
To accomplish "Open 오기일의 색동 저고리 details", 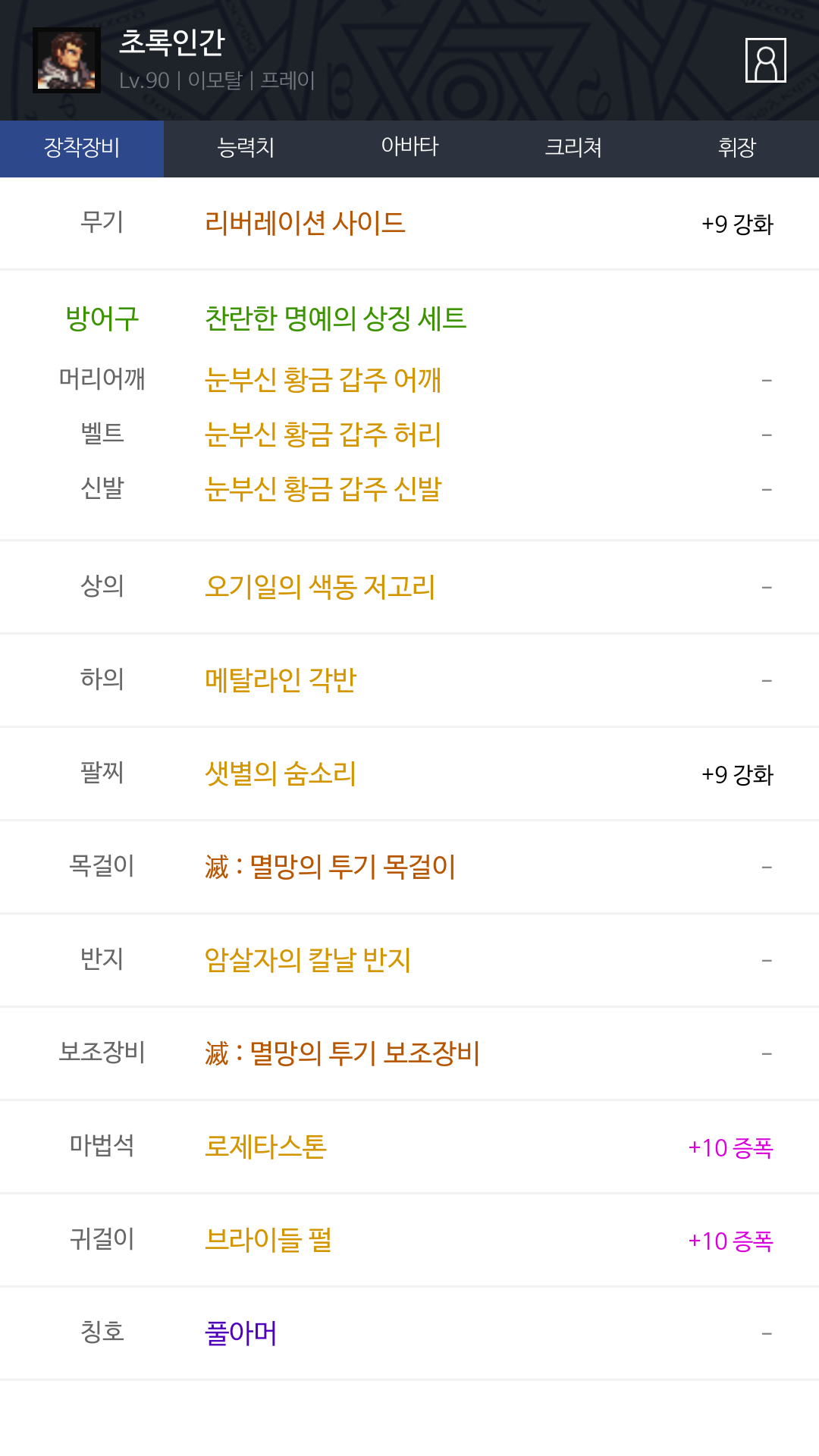I will (x=320, y=586).
